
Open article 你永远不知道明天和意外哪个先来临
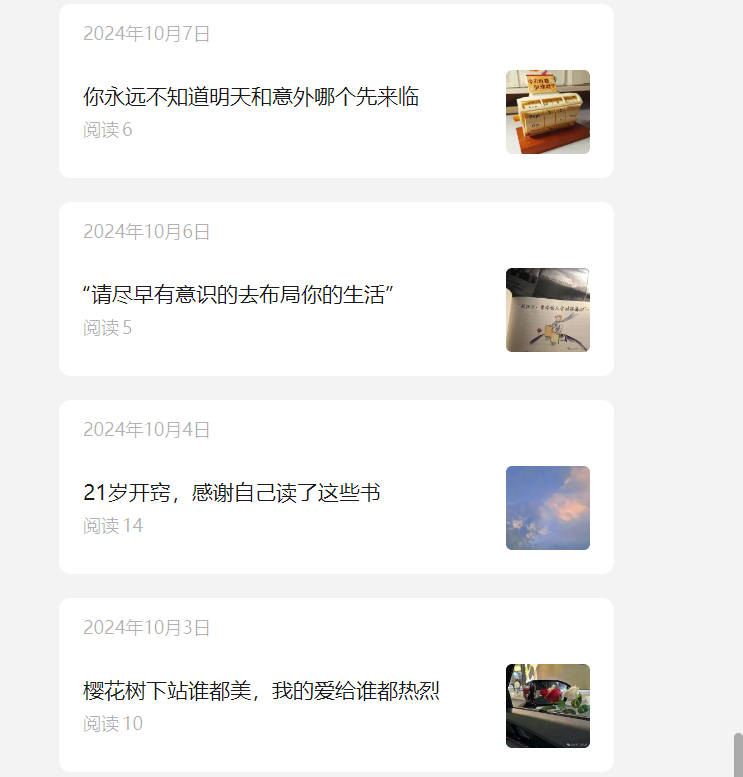pyautogui.click(x=251, y=97)
